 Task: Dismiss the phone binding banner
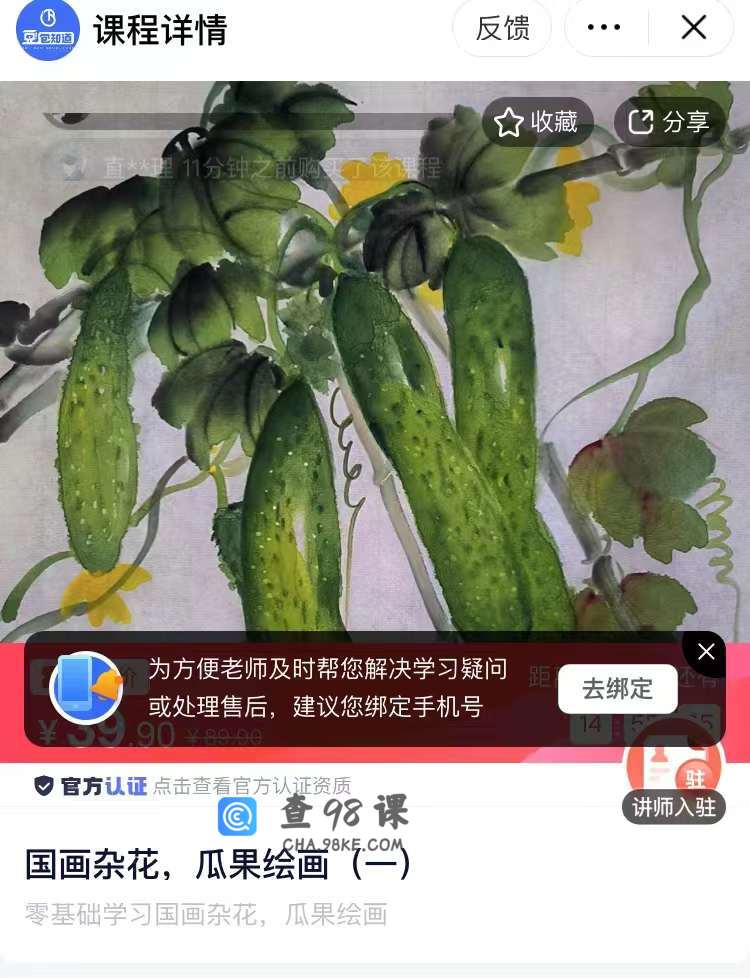click(x=706, y=652)
